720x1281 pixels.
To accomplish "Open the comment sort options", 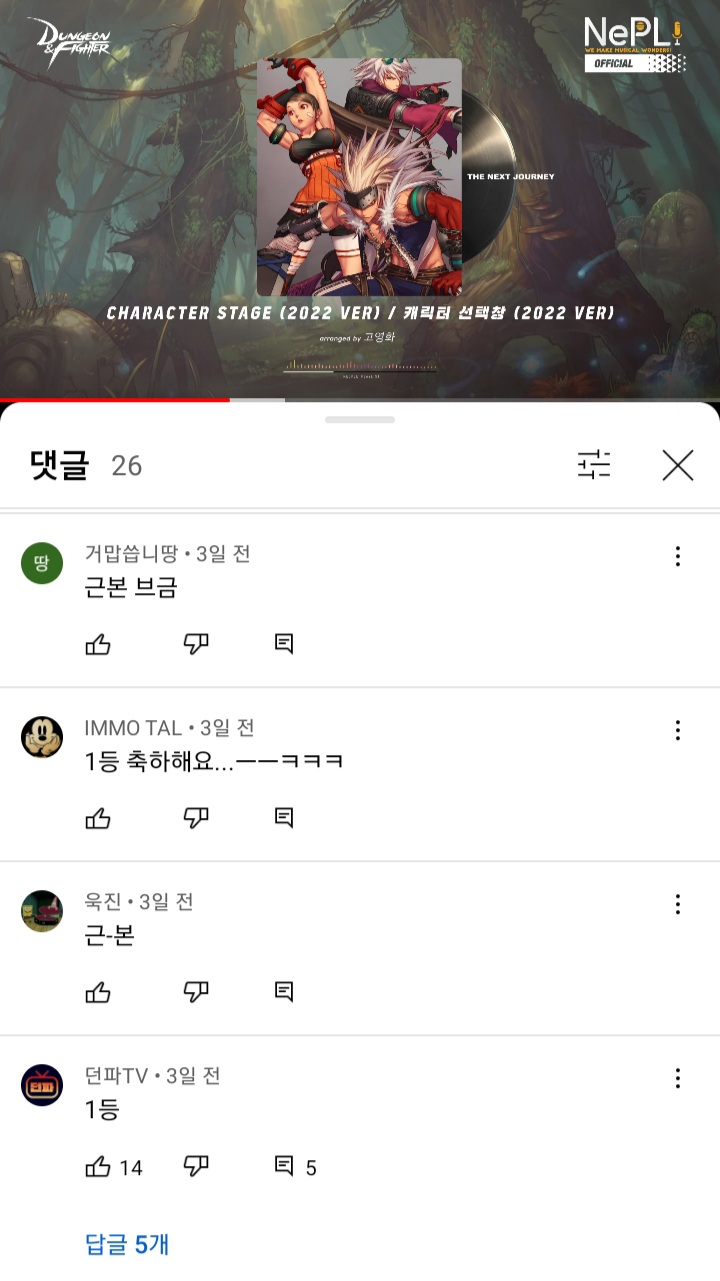I will [x=594, y=465].
